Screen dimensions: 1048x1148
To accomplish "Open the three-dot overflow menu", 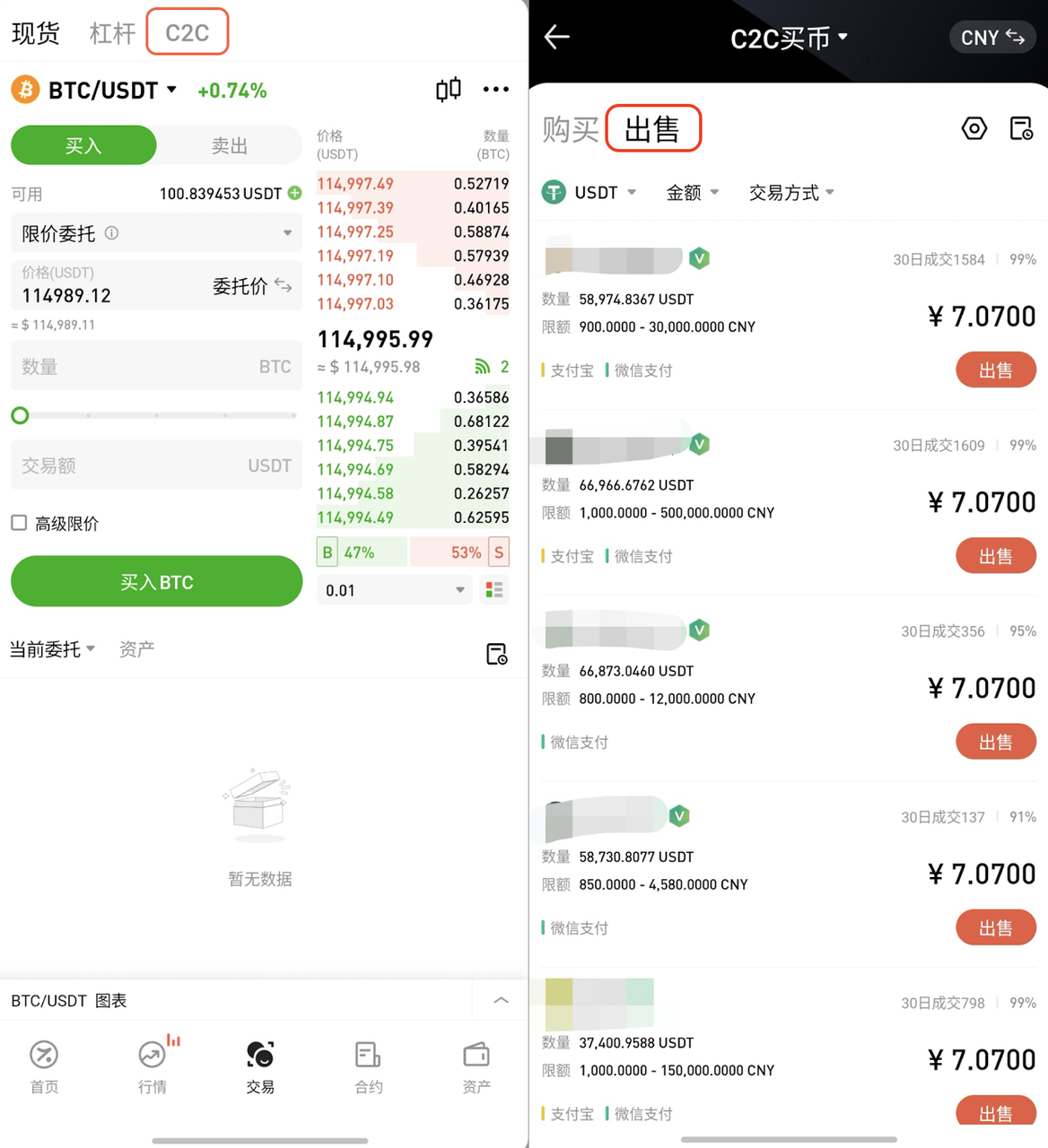I will pyautogui.click(x=495, y=90).
